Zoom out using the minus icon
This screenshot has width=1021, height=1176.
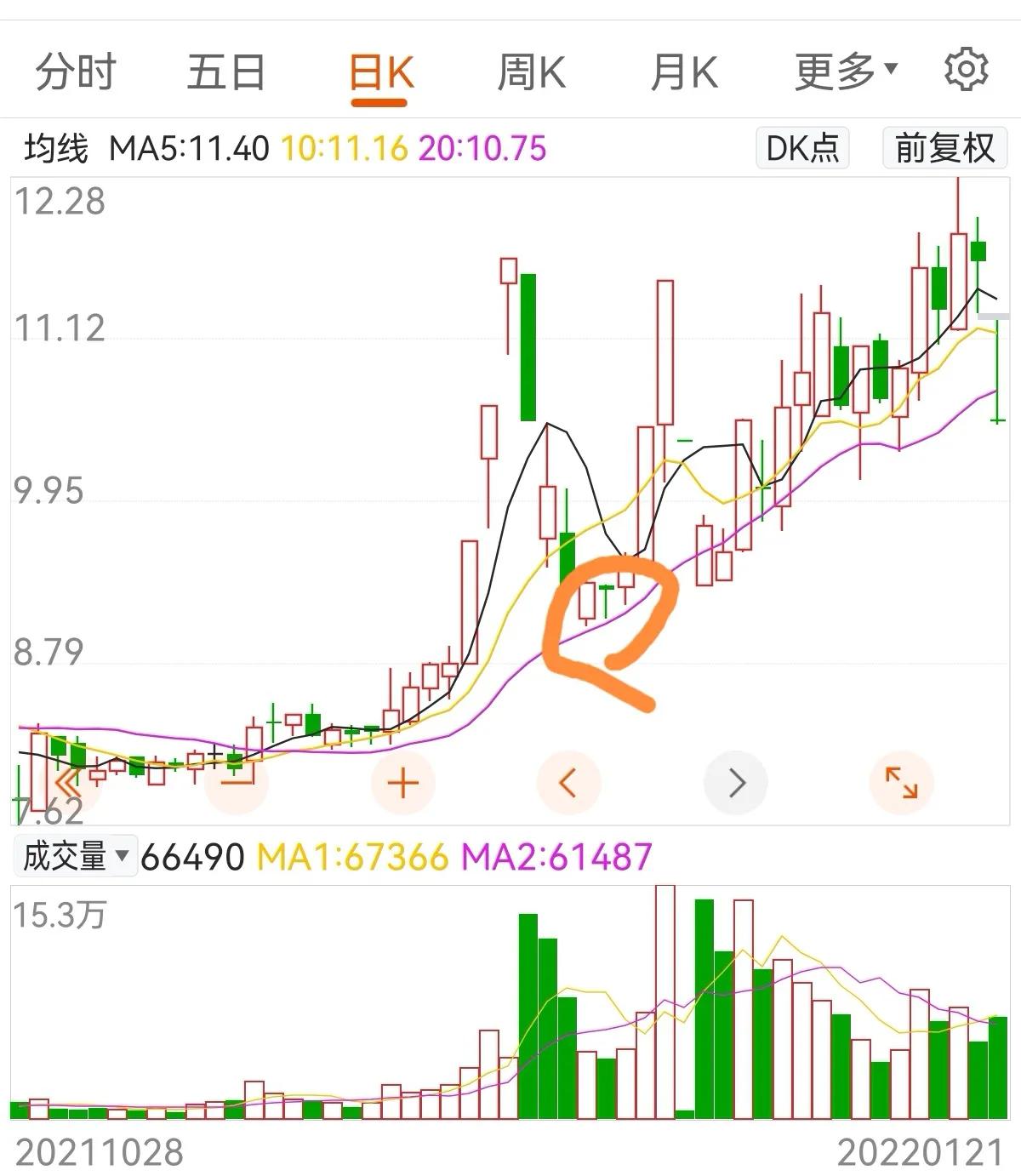coord(236,783)
